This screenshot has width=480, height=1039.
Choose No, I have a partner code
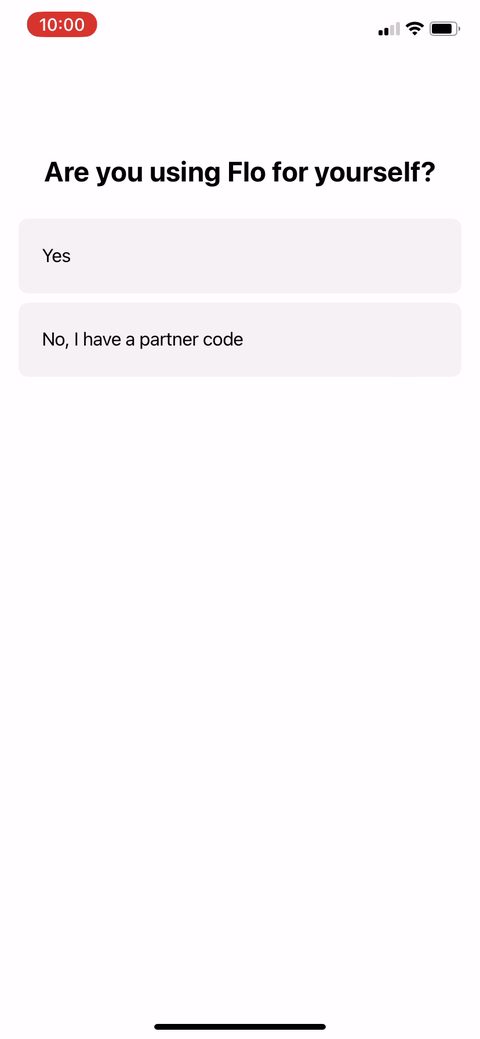(x=239, y=340)
